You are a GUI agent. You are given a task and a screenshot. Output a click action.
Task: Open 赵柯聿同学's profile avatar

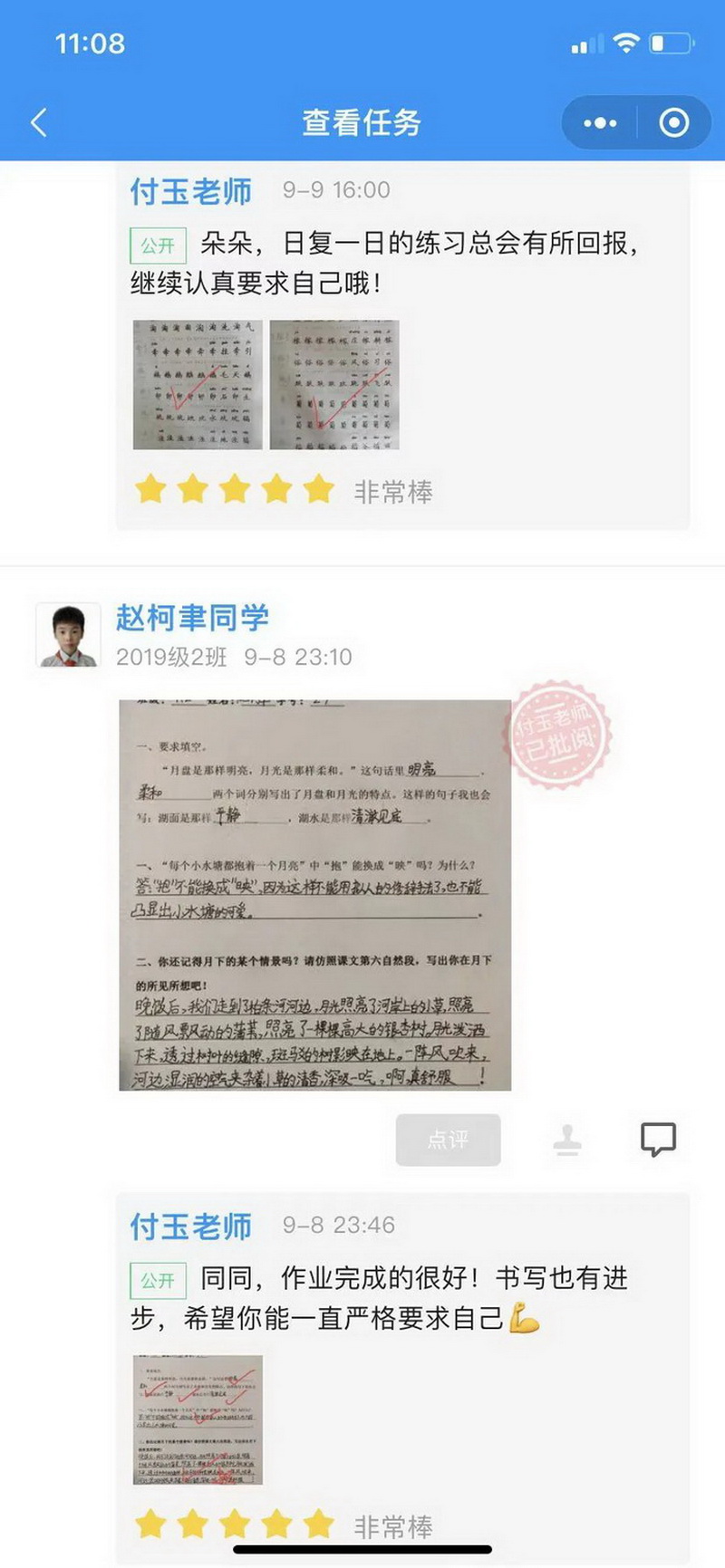[68, 635]
